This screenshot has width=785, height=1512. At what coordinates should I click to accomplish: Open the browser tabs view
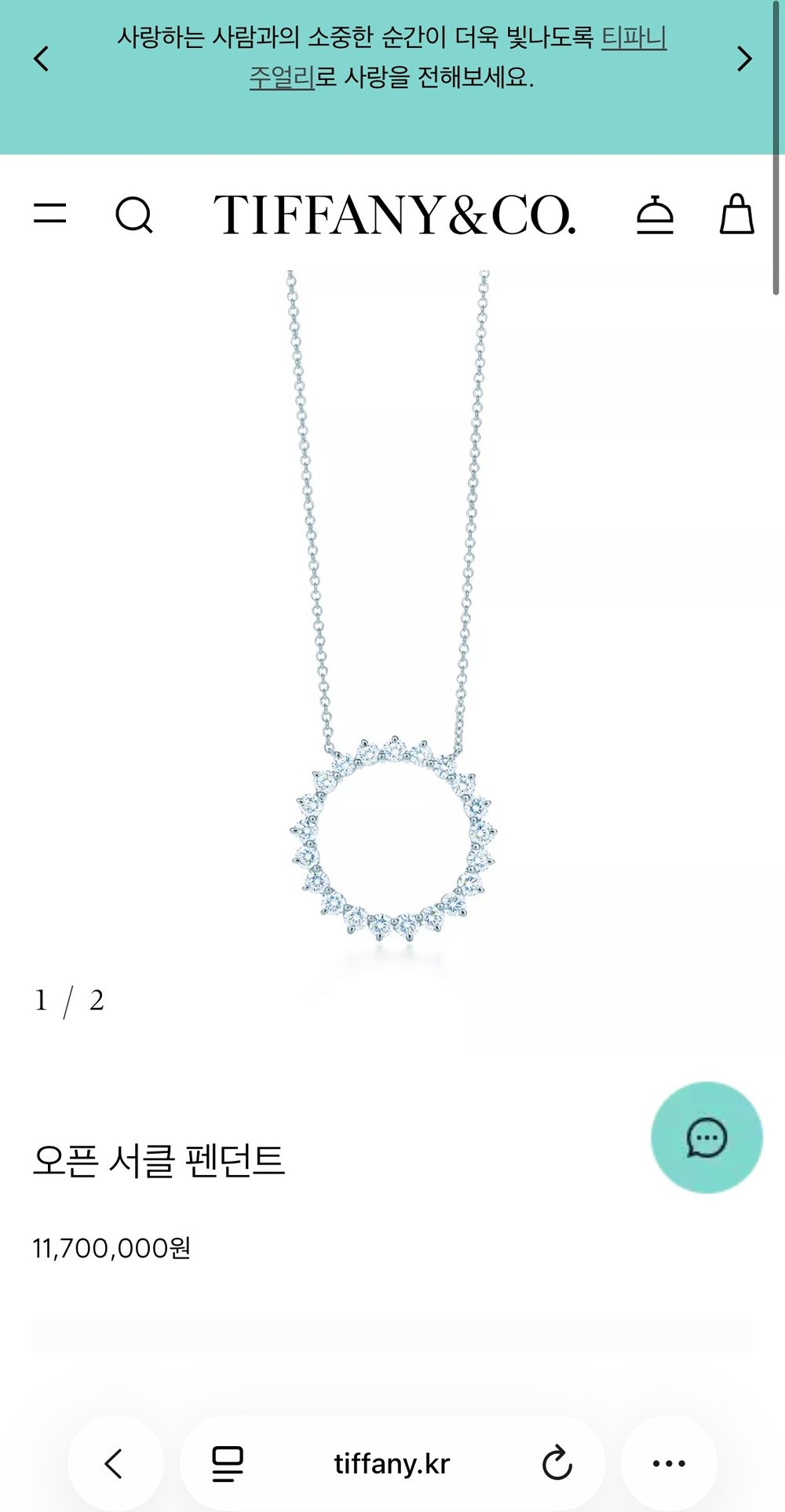click(228, 1463)
